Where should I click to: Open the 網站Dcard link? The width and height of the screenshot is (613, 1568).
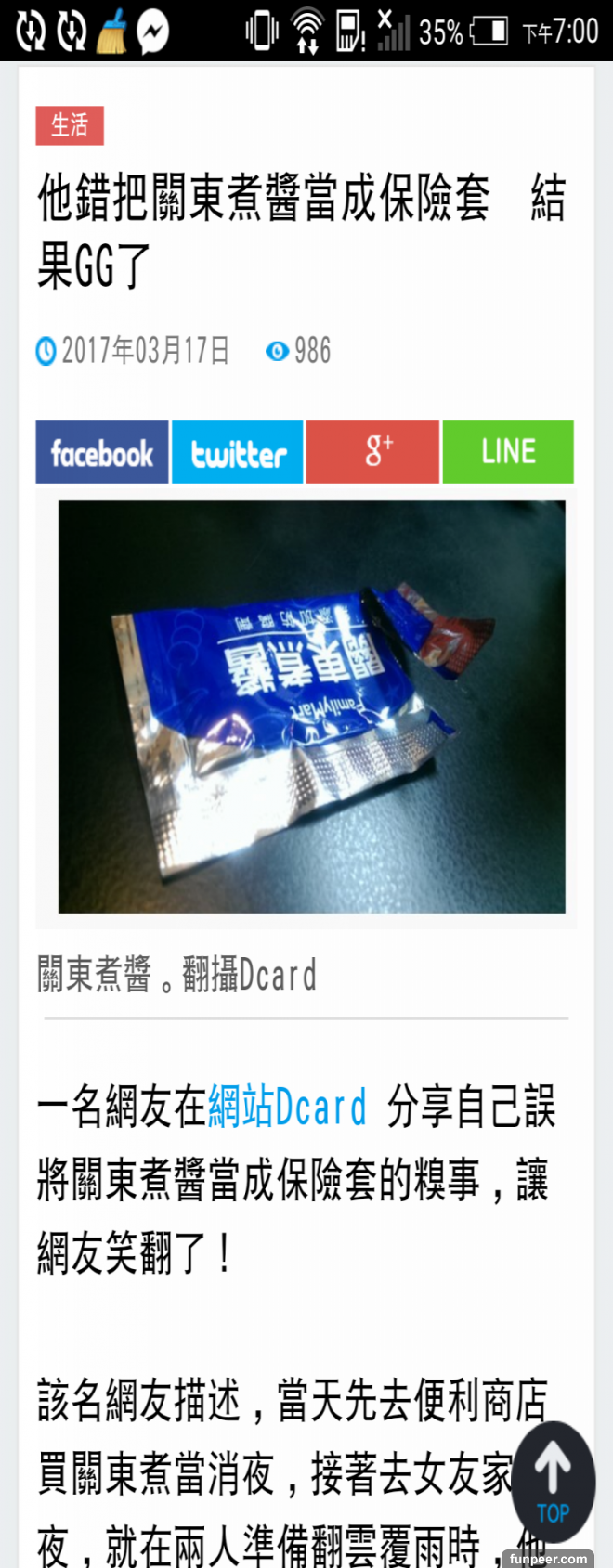(287, 1108)
